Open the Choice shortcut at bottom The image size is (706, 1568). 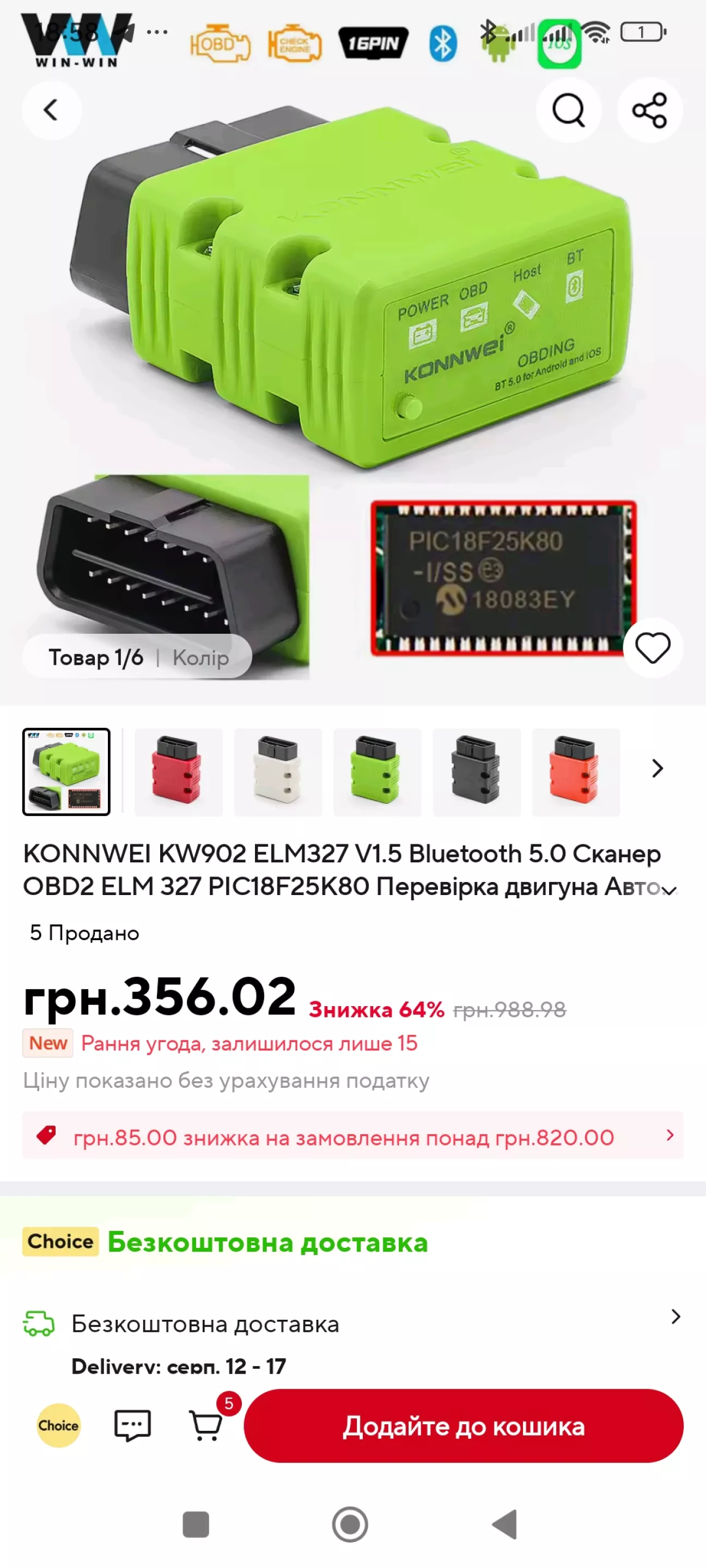pos(58,1425)
